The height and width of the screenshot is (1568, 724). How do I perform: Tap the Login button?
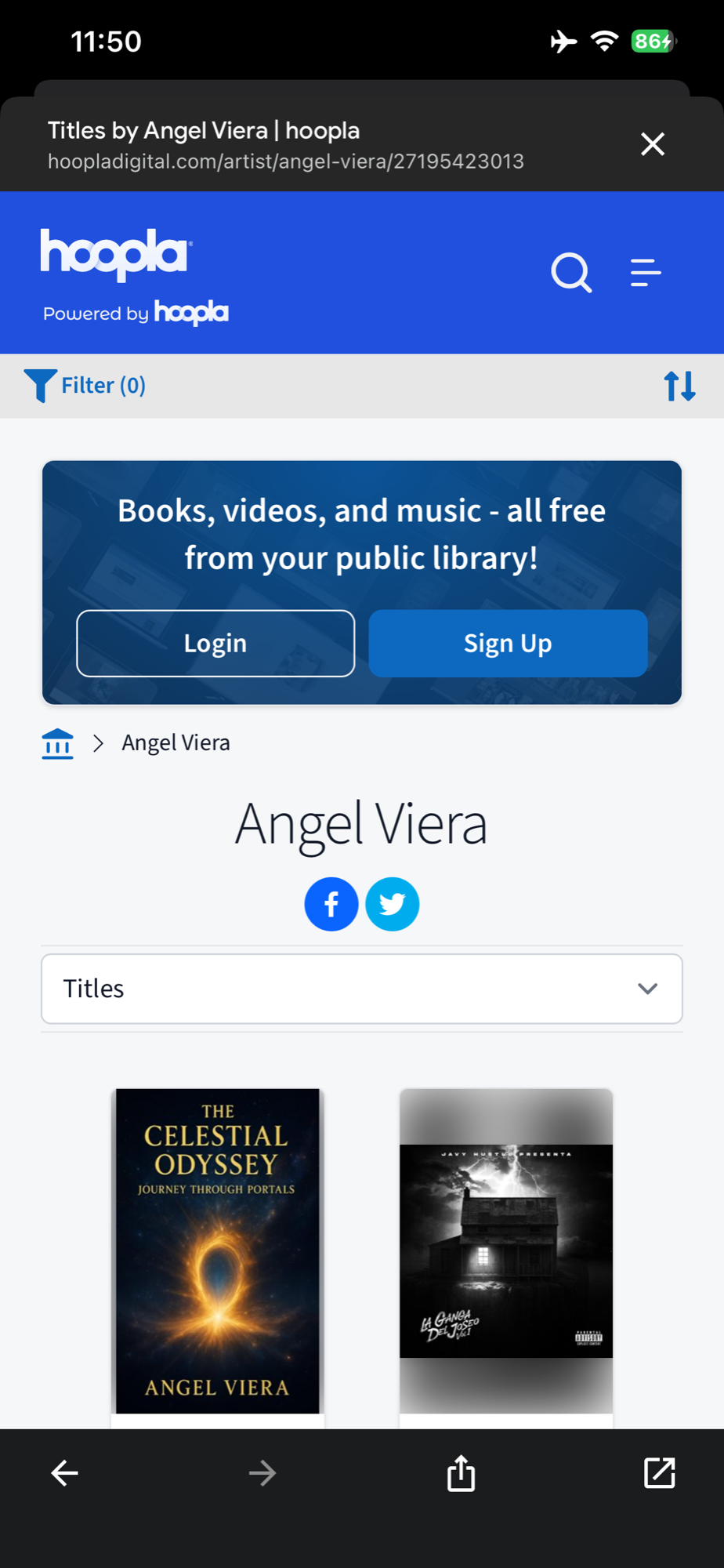click(215, 644)
